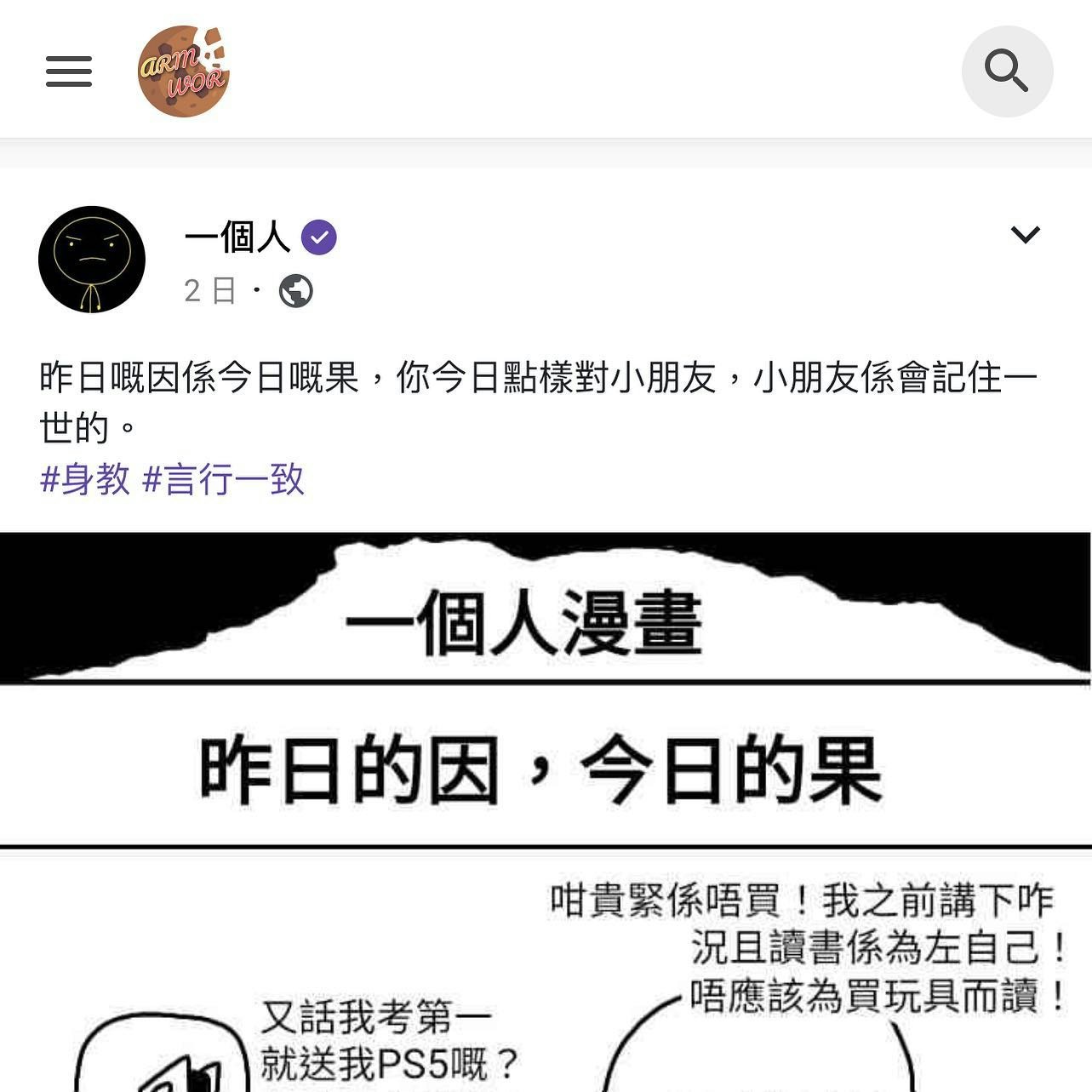Image resolution: width=1092 pixels, height=1092 pixels.
Task: Tap the Arm Wor cookie logo
Action: pos(183,71)
